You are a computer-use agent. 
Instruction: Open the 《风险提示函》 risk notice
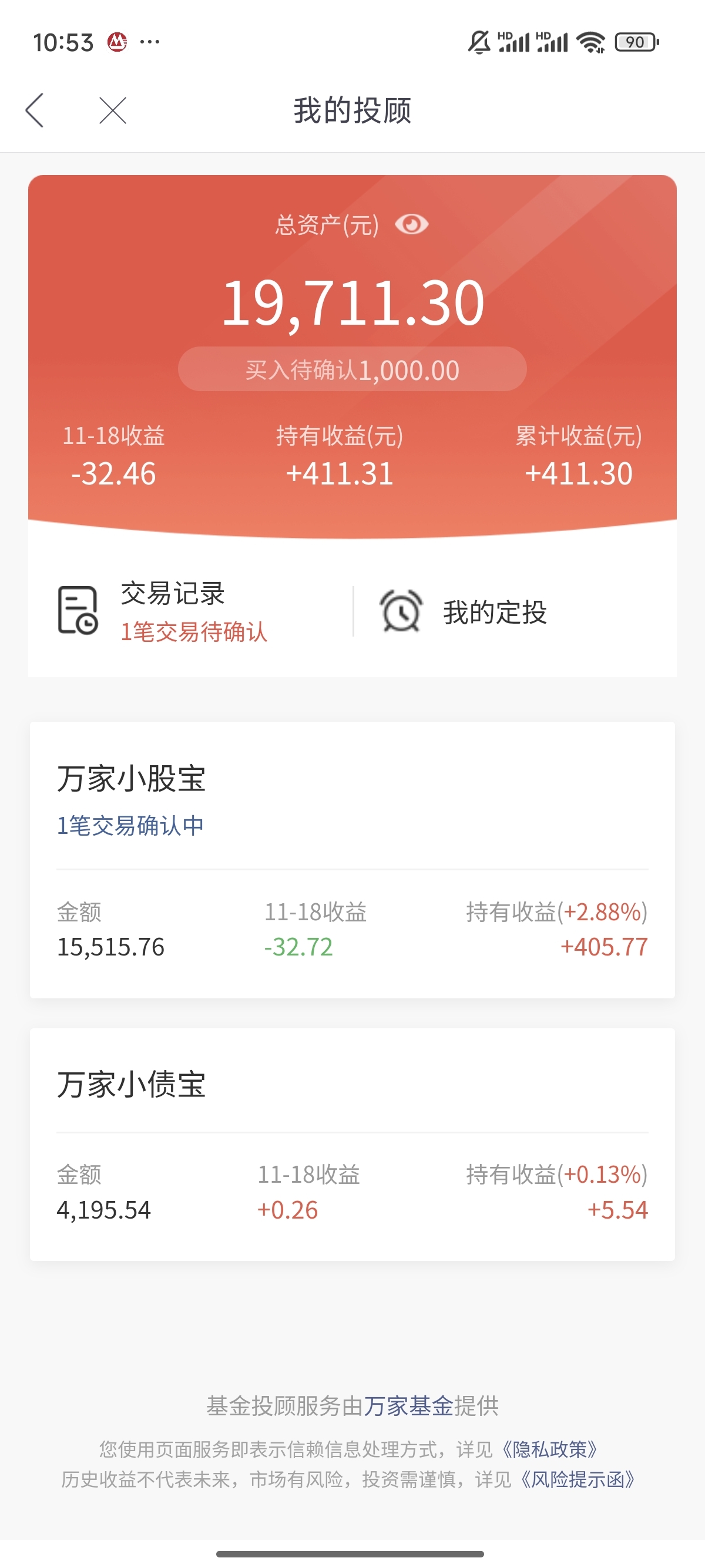578,1479
